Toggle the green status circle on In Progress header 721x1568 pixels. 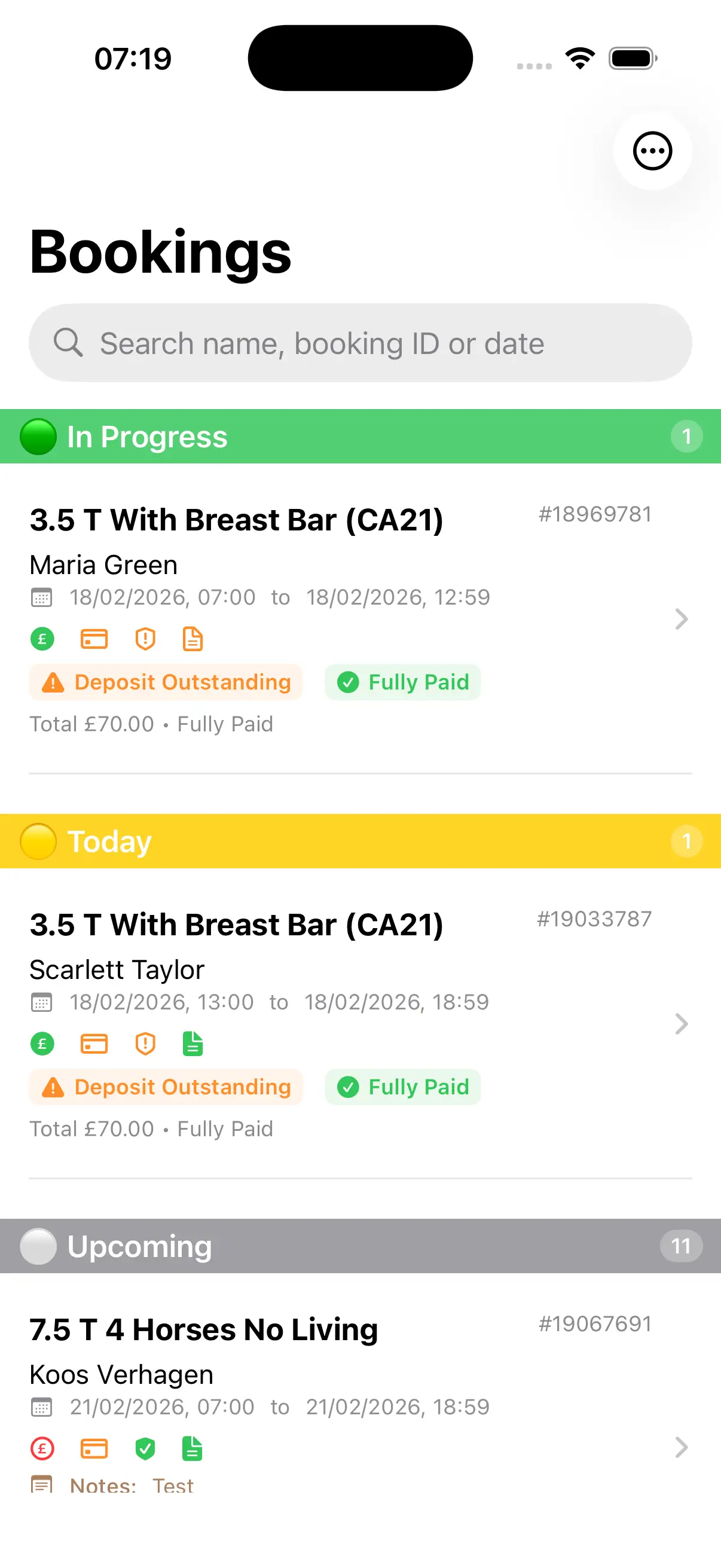tap(38, 436)
